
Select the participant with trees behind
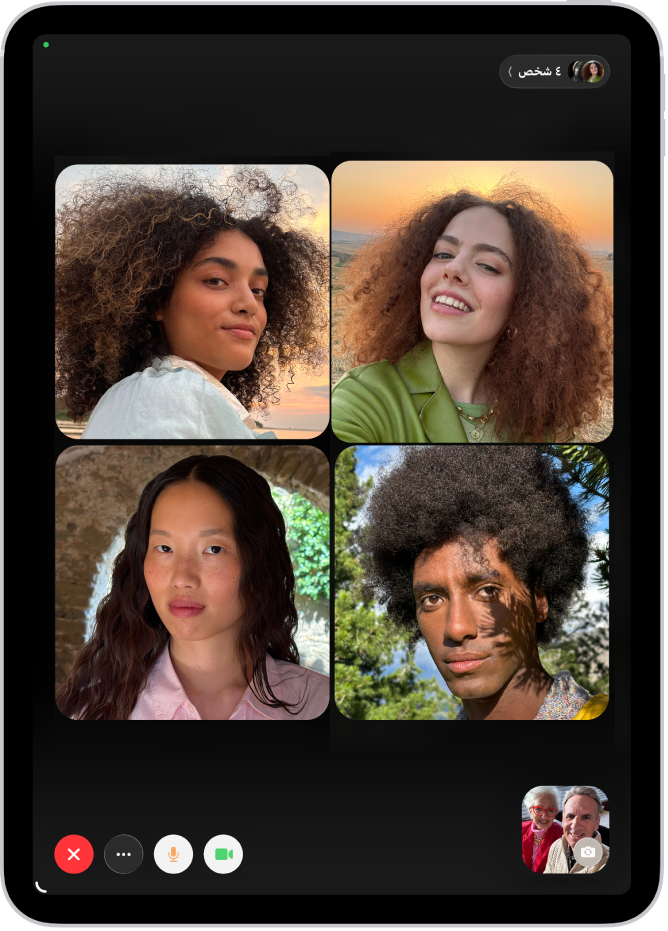pos(472,582)
